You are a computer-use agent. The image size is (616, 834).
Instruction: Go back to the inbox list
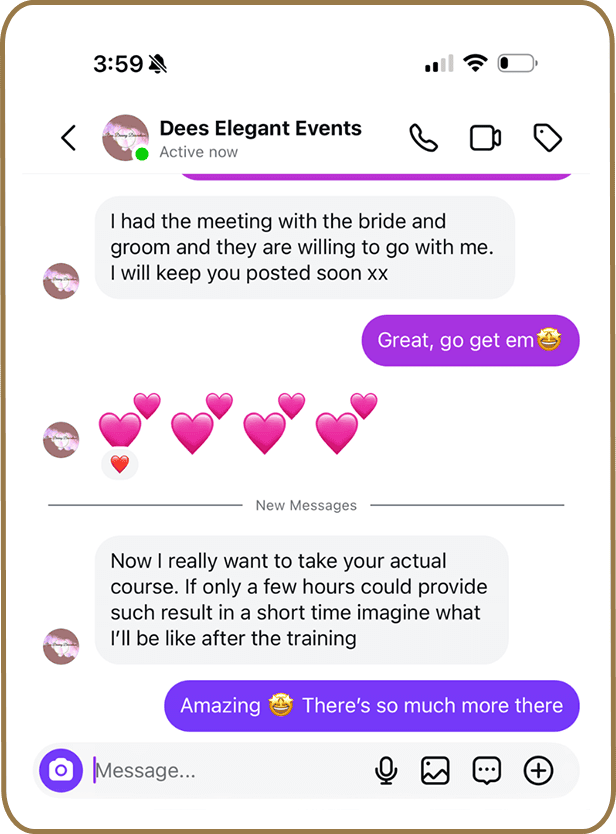68,138
